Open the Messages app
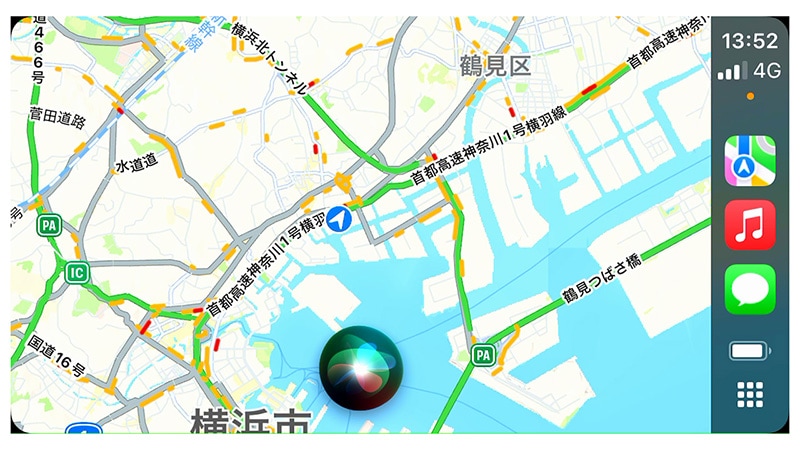The width and height of the screenshot is (800, 450). (750, 289)
